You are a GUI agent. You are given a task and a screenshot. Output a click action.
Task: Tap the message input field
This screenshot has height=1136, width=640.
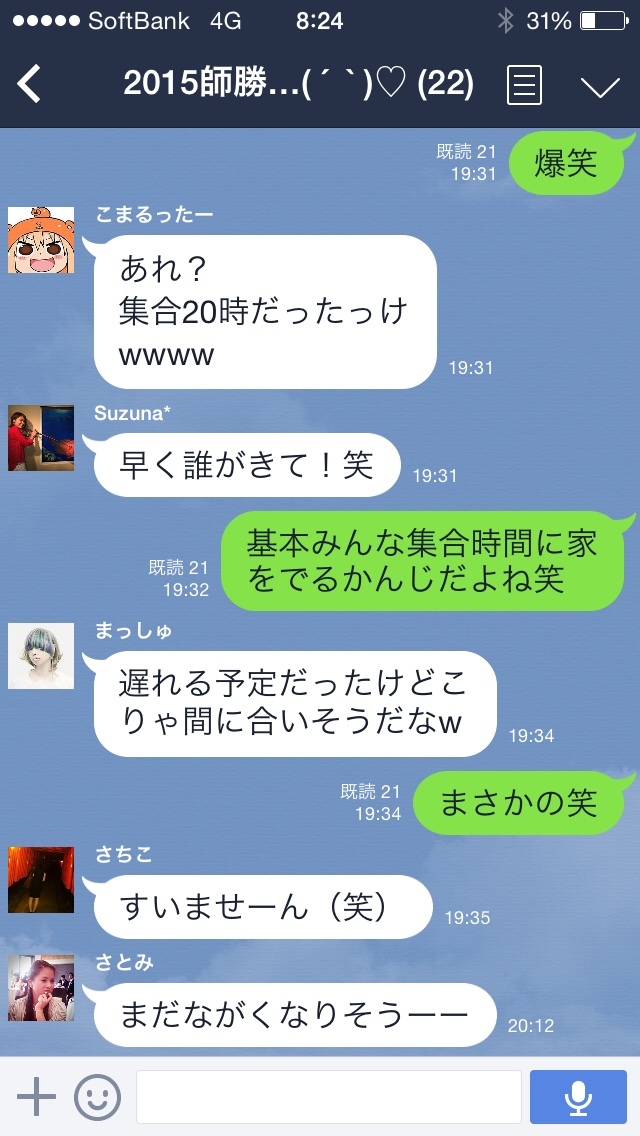(x=328, y=1097)
